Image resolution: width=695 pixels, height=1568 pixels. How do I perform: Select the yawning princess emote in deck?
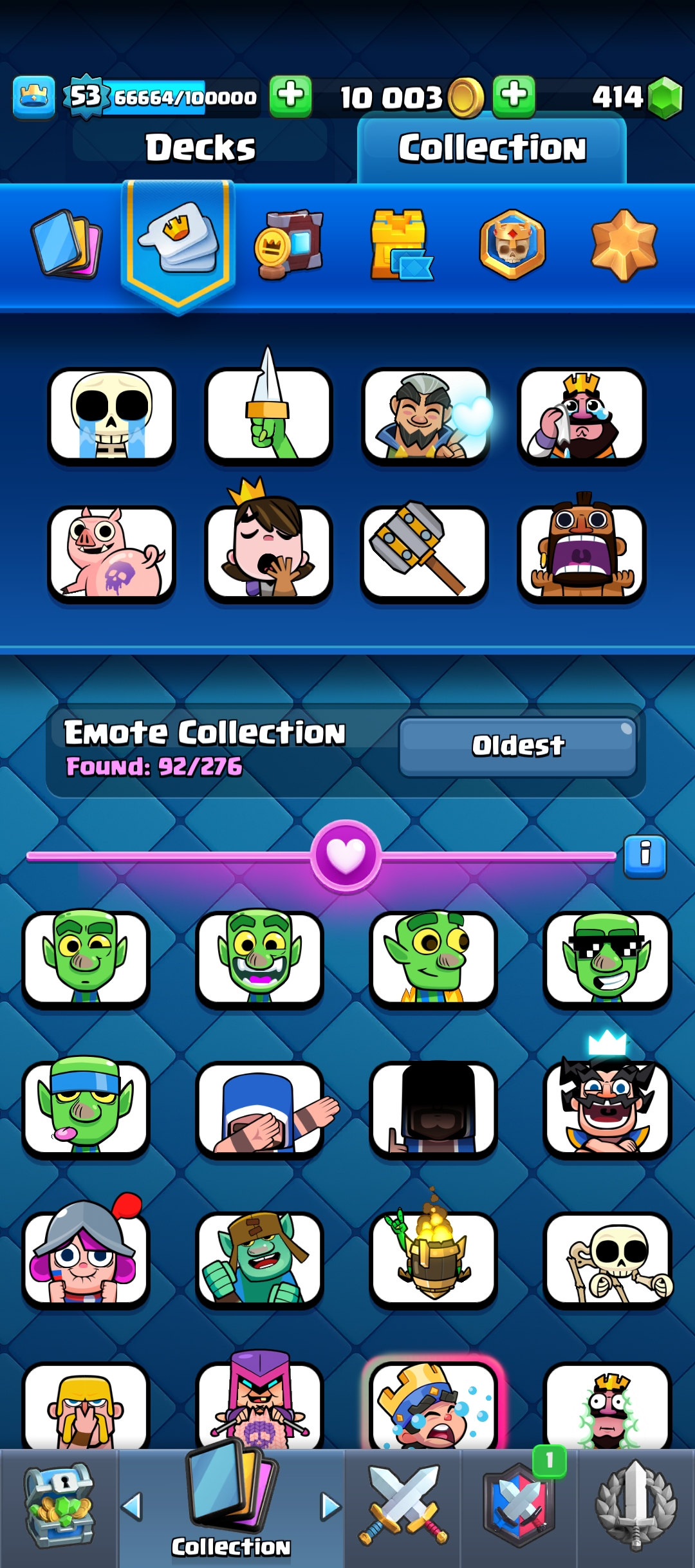pos(268,554)
